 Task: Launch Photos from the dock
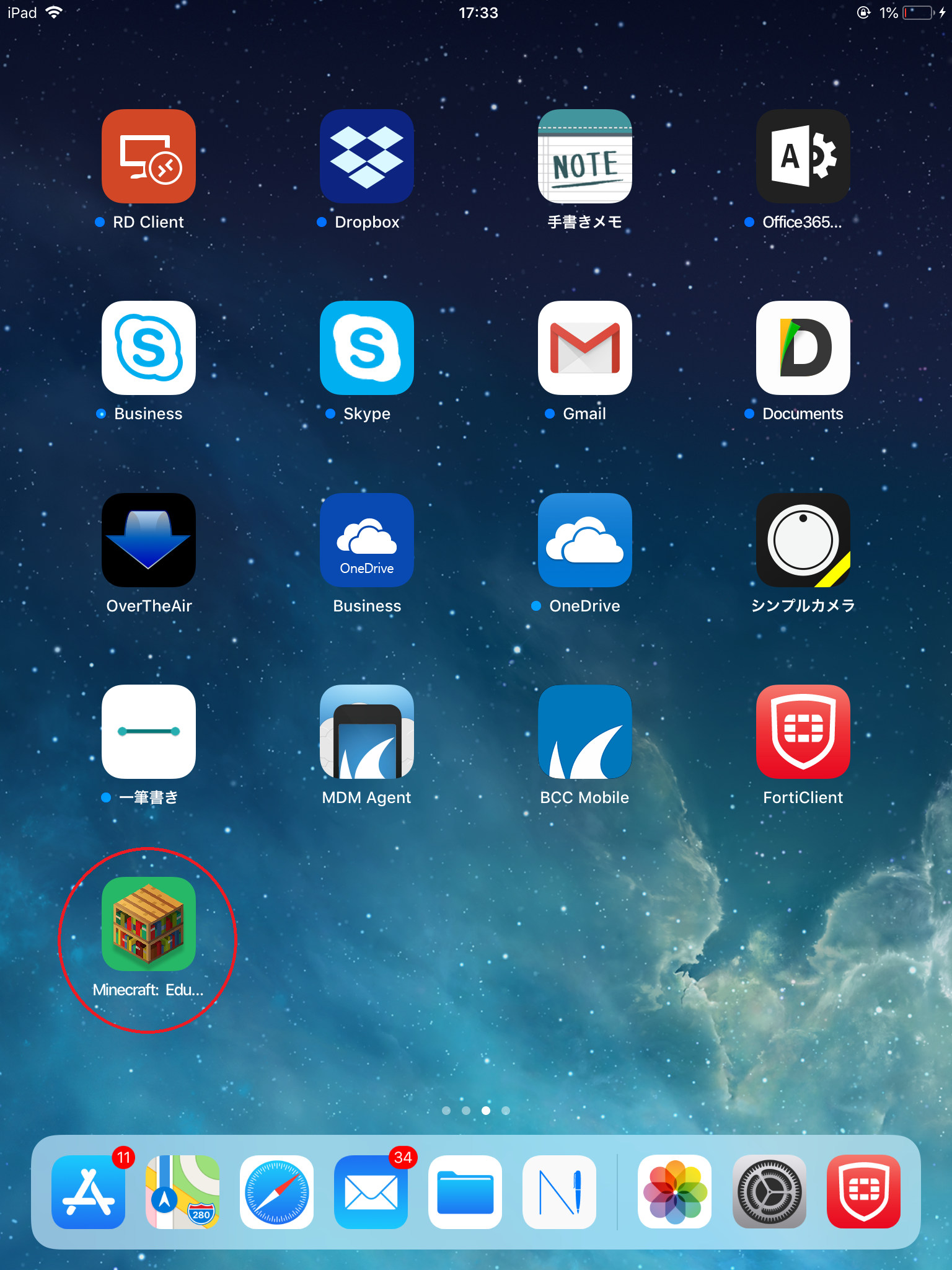tap(675, 1192)
